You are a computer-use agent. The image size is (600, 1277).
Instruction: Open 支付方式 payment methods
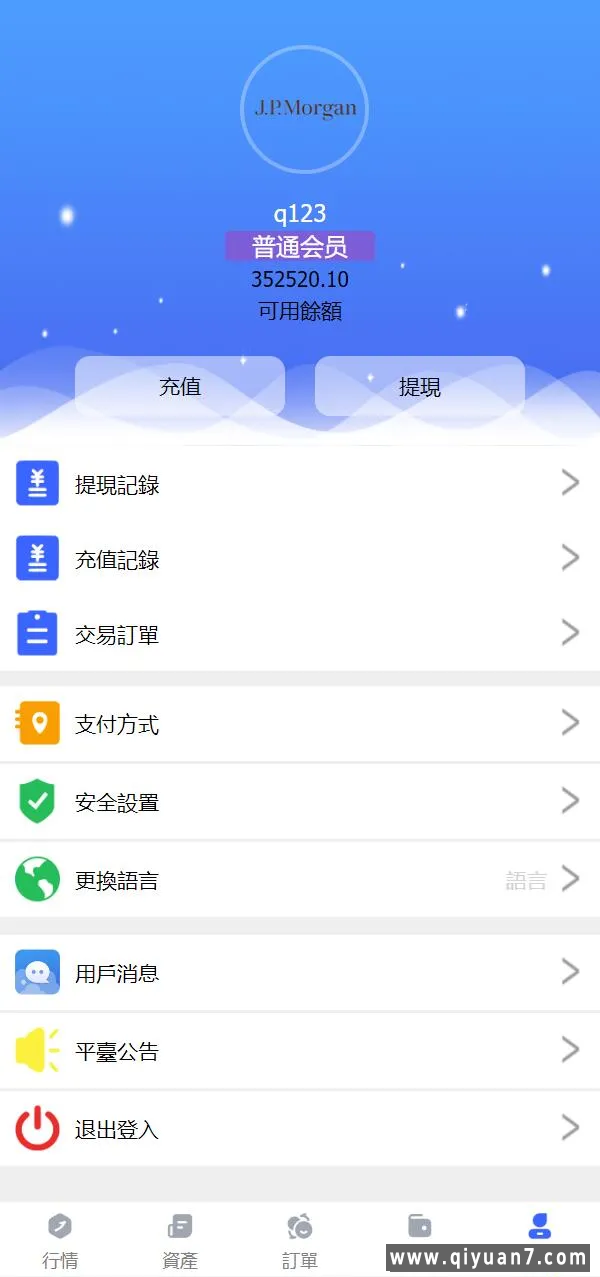click(300, 724)
